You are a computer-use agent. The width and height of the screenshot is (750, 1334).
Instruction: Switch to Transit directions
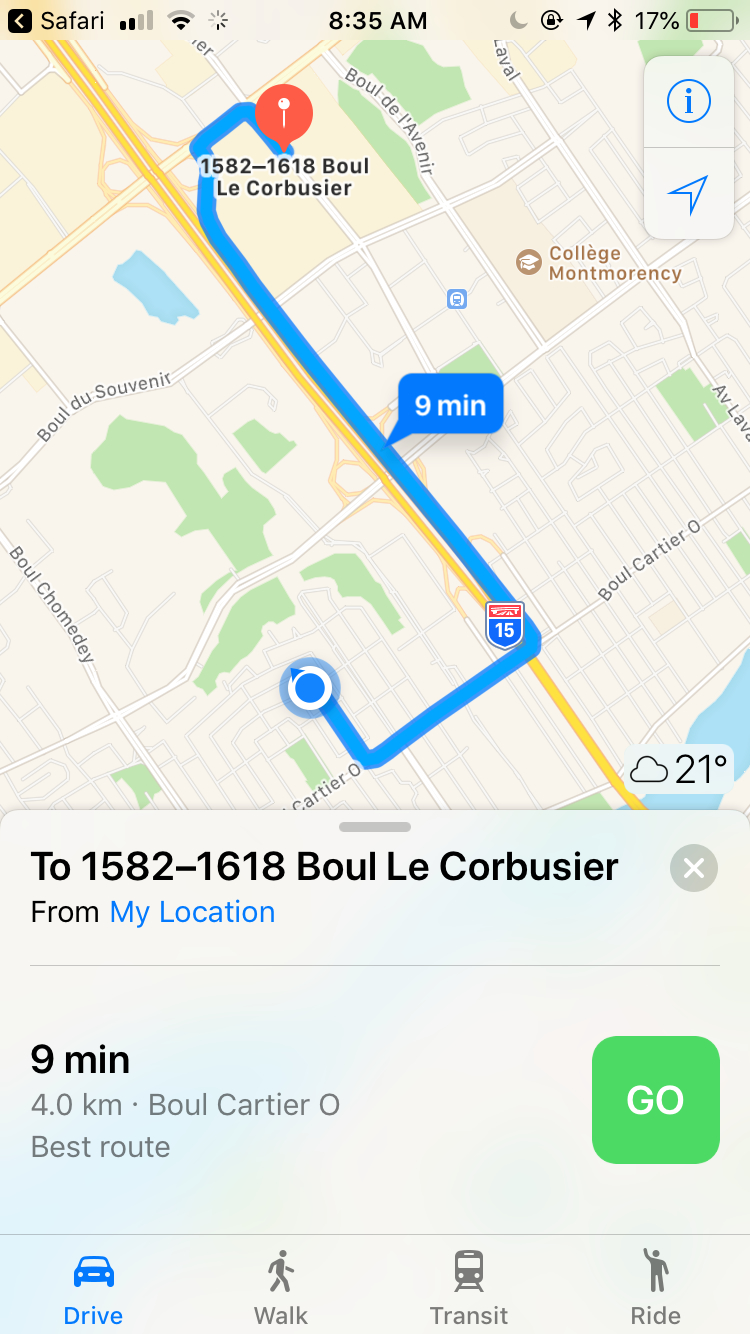[468, 1287]
